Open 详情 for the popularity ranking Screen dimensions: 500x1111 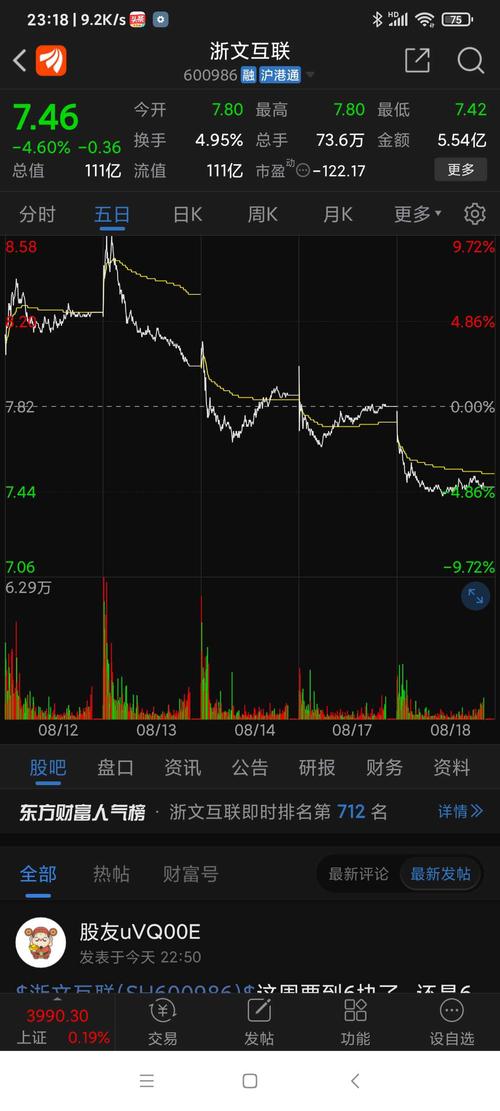coord(460,811)
